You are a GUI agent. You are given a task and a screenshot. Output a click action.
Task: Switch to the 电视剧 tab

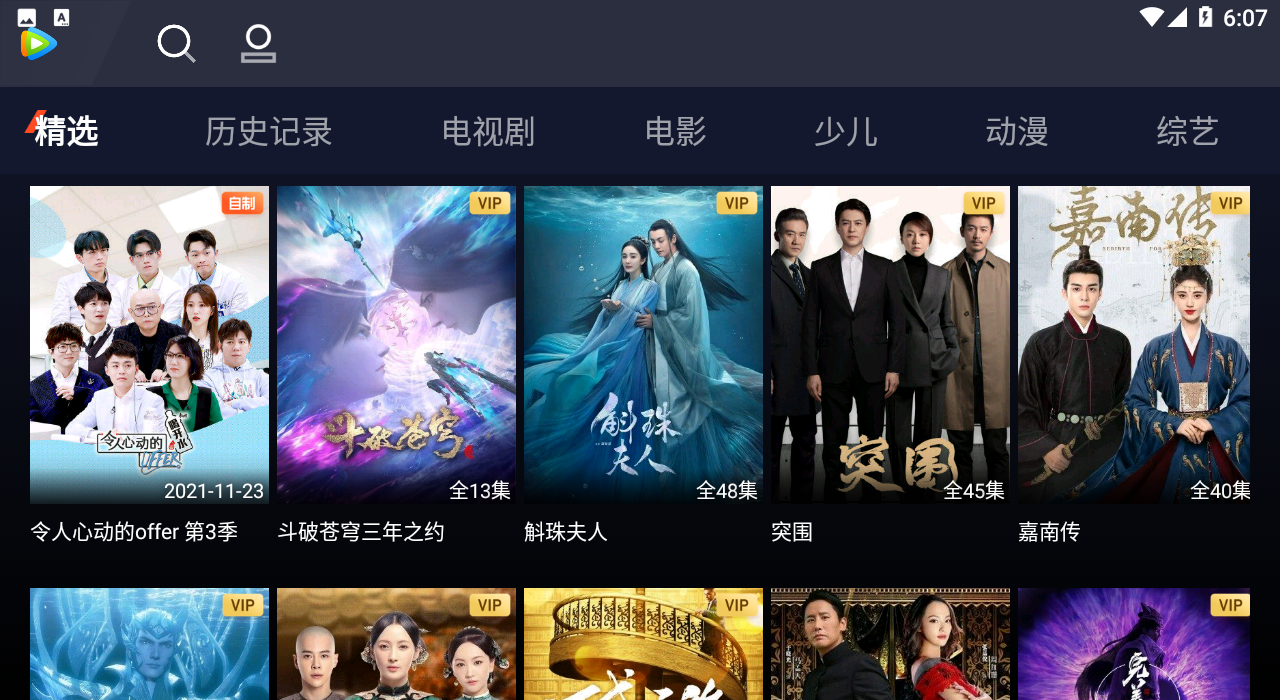[x=488, y=131]
